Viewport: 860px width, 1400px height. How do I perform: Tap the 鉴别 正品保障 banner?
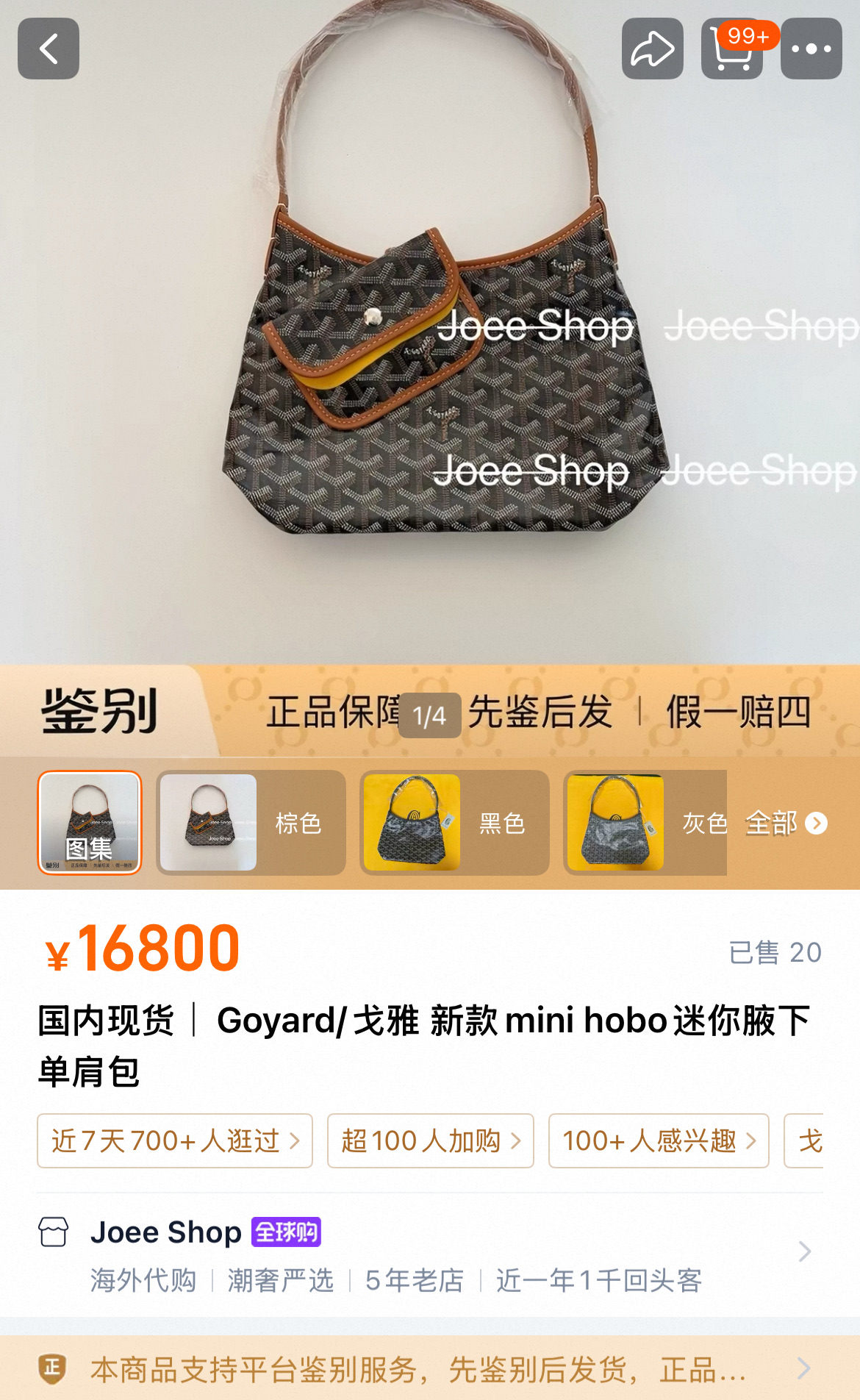[x=430, y=711]
